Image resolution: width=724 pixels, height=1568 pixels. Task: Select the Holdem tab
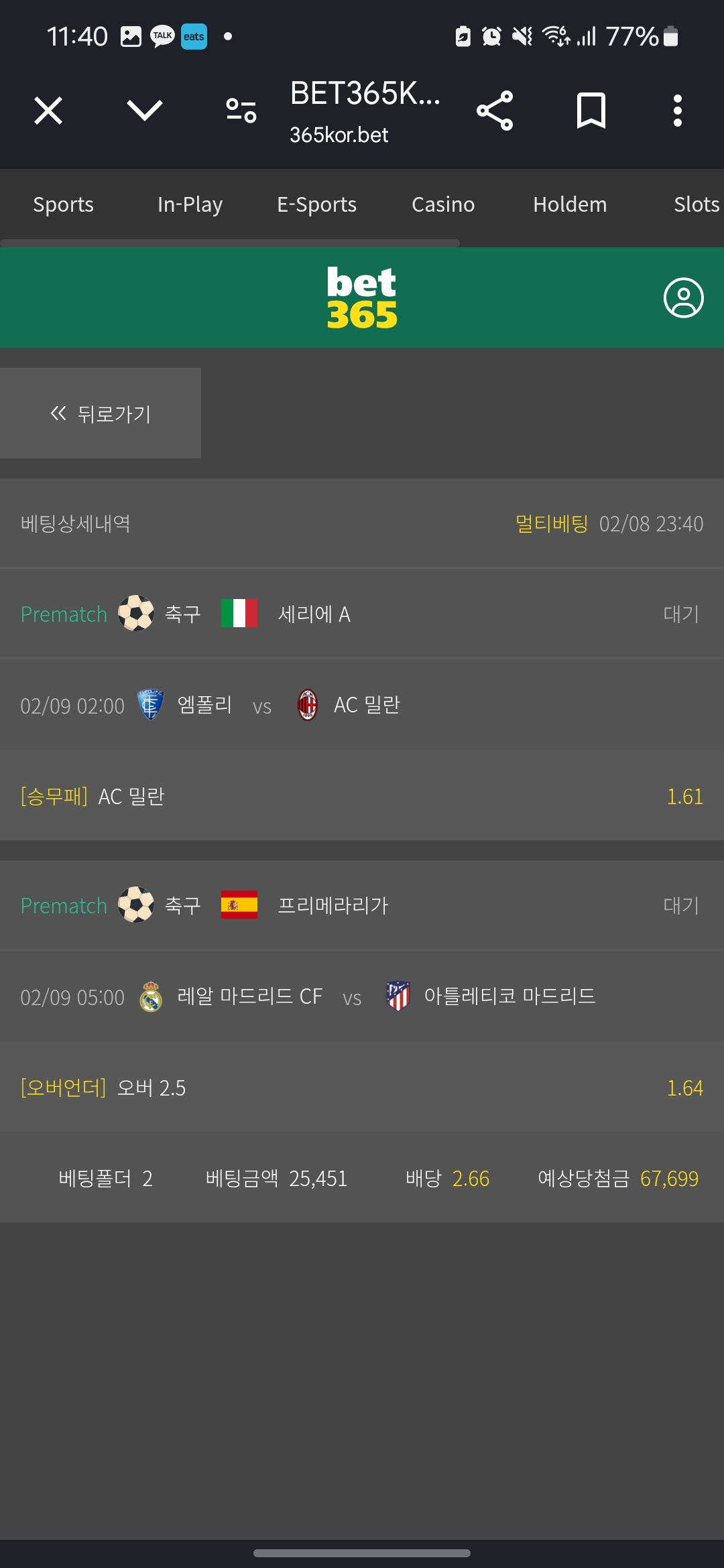[x=570, y=204]
